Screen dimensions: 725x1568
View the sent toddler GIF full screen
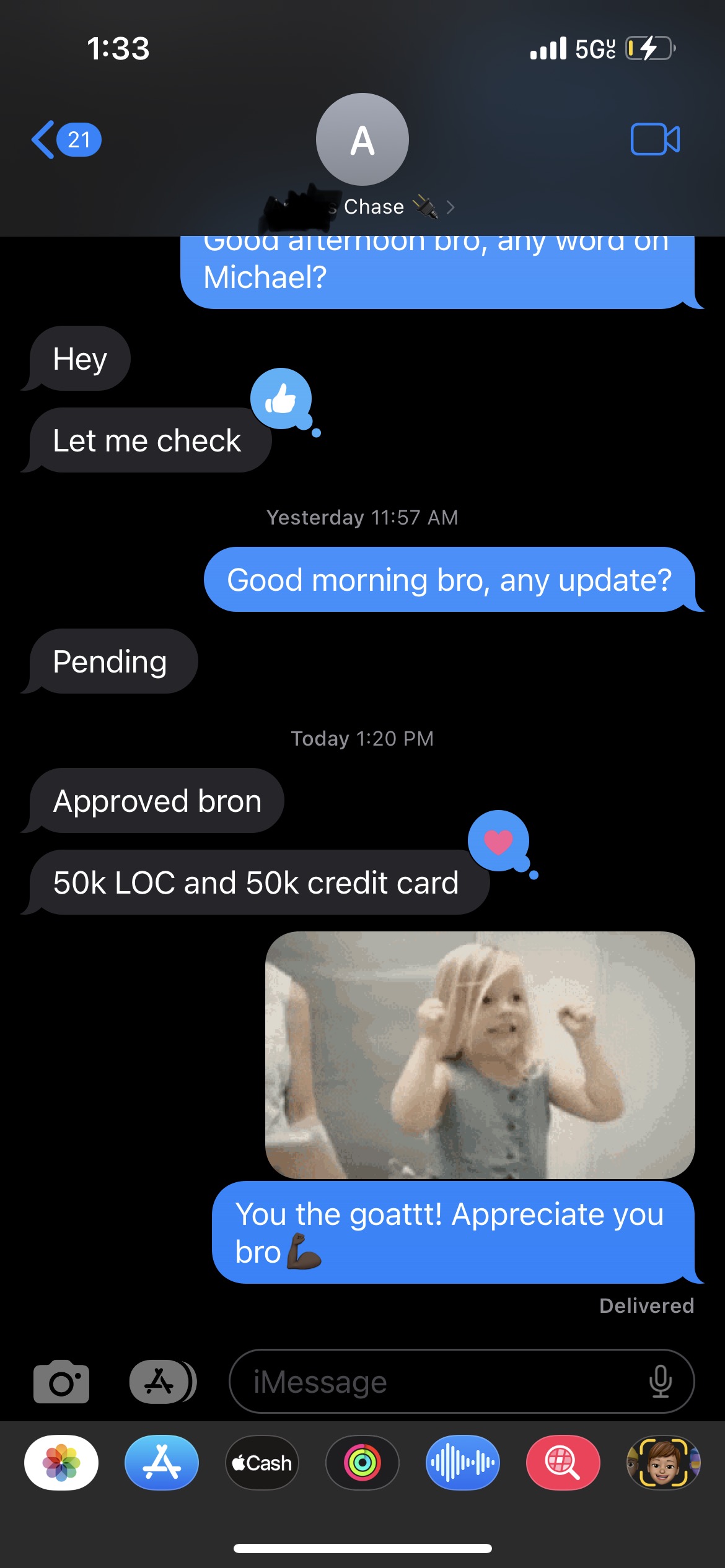tap(480, 1055)
